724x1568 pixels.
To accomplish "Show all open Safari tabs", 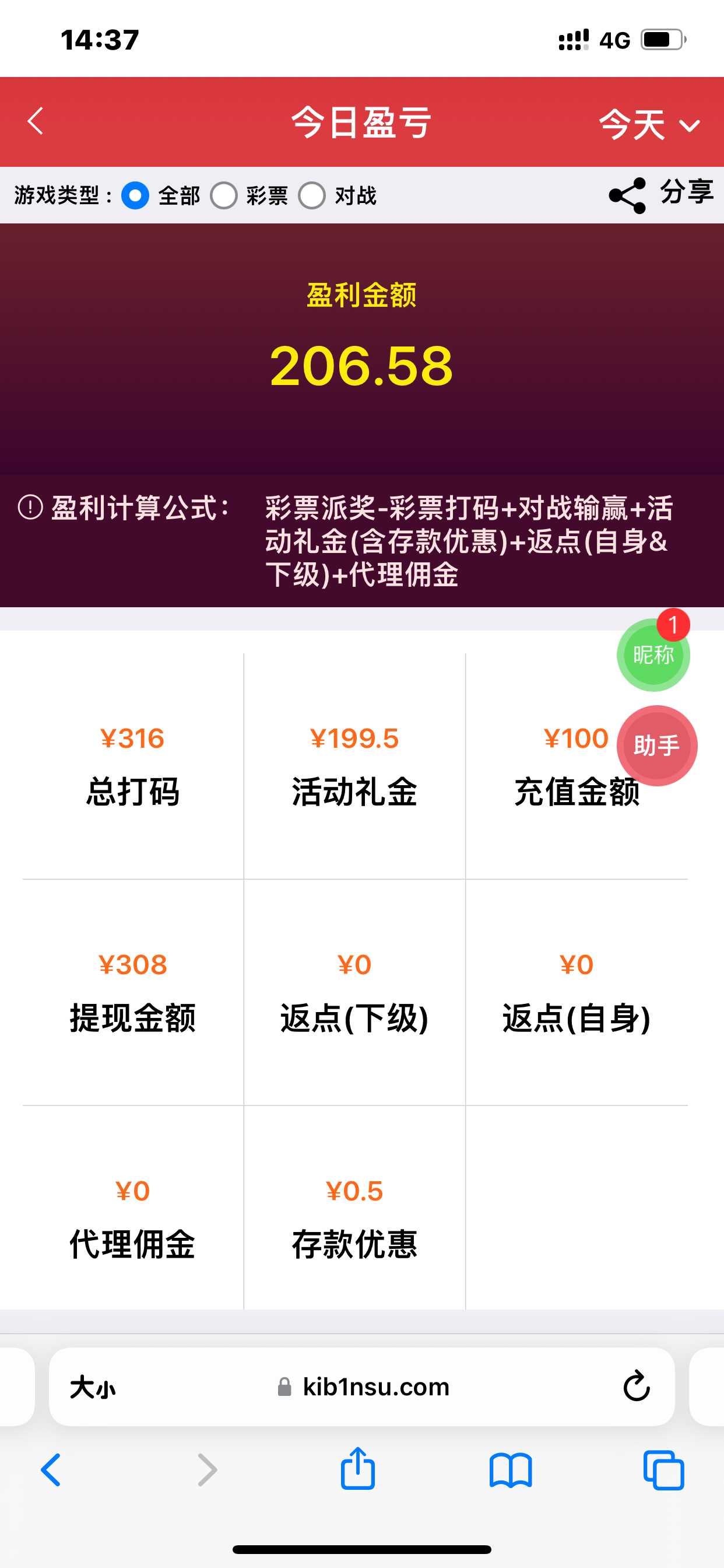I will (x=663, y=1471).
